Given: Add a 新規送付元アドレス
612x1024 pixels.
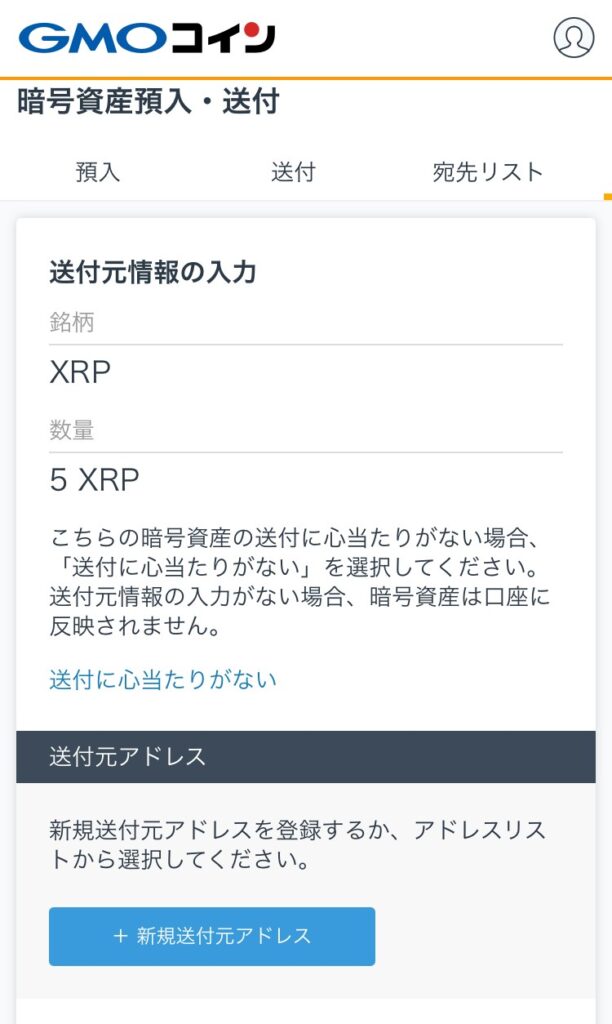Looking at the screenshot, I should [212, 936].
